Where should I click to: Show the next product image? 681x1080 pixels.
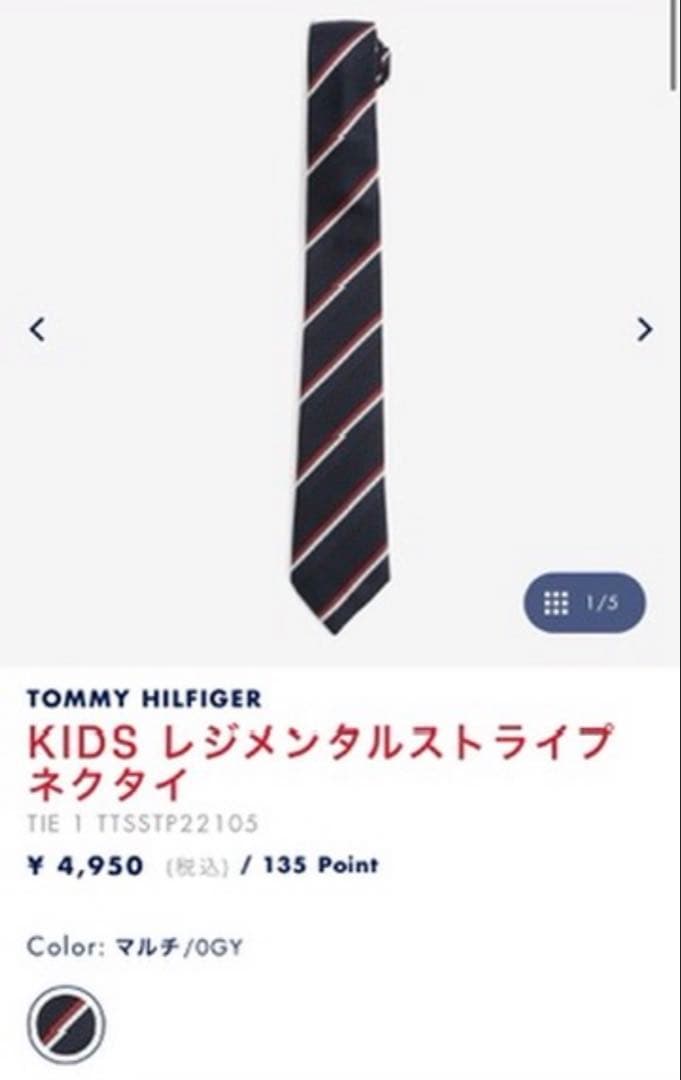(x=644, y=328)
